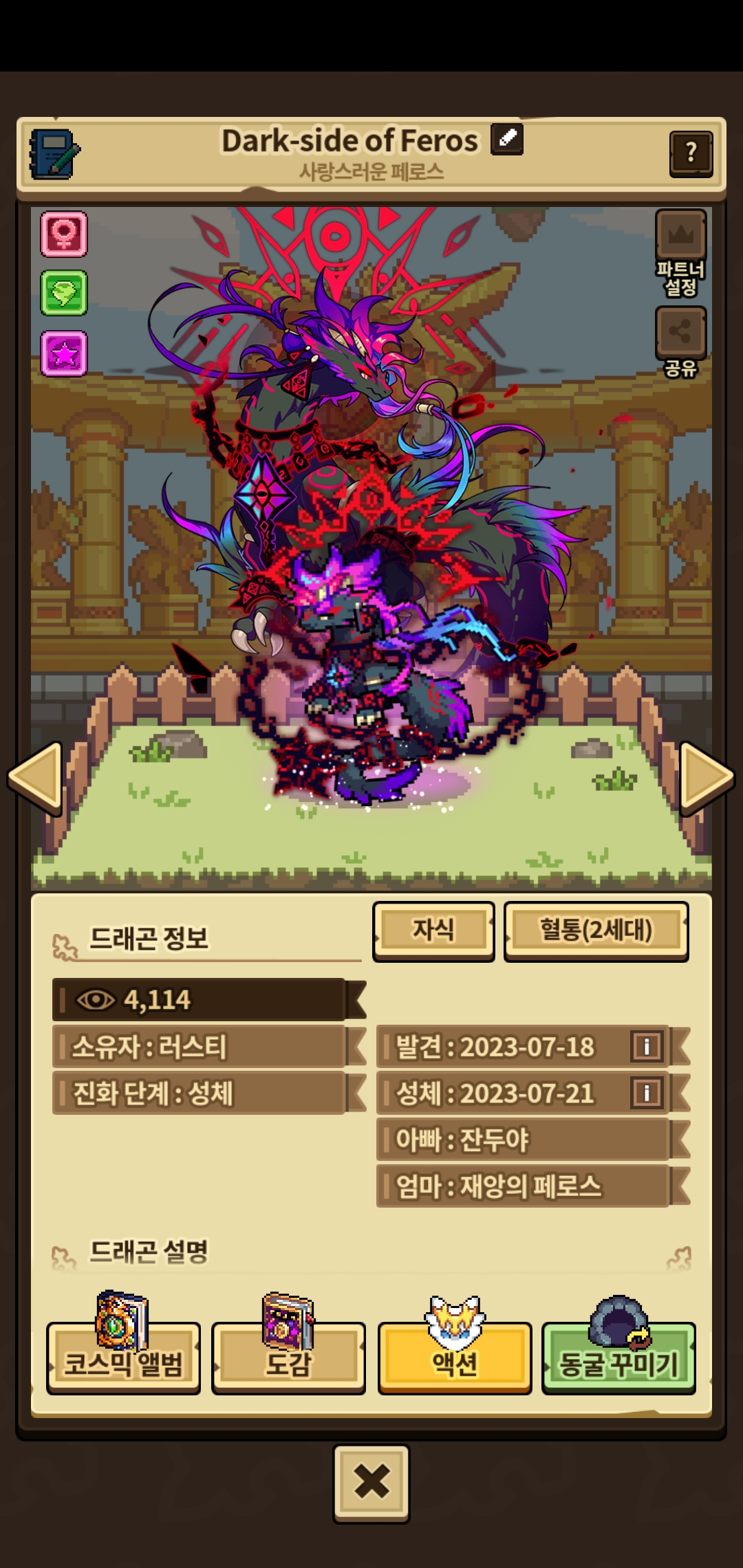This screenshot has width=743, height=1568.
Task: Open the help question mark button
Action: (691, 153)
